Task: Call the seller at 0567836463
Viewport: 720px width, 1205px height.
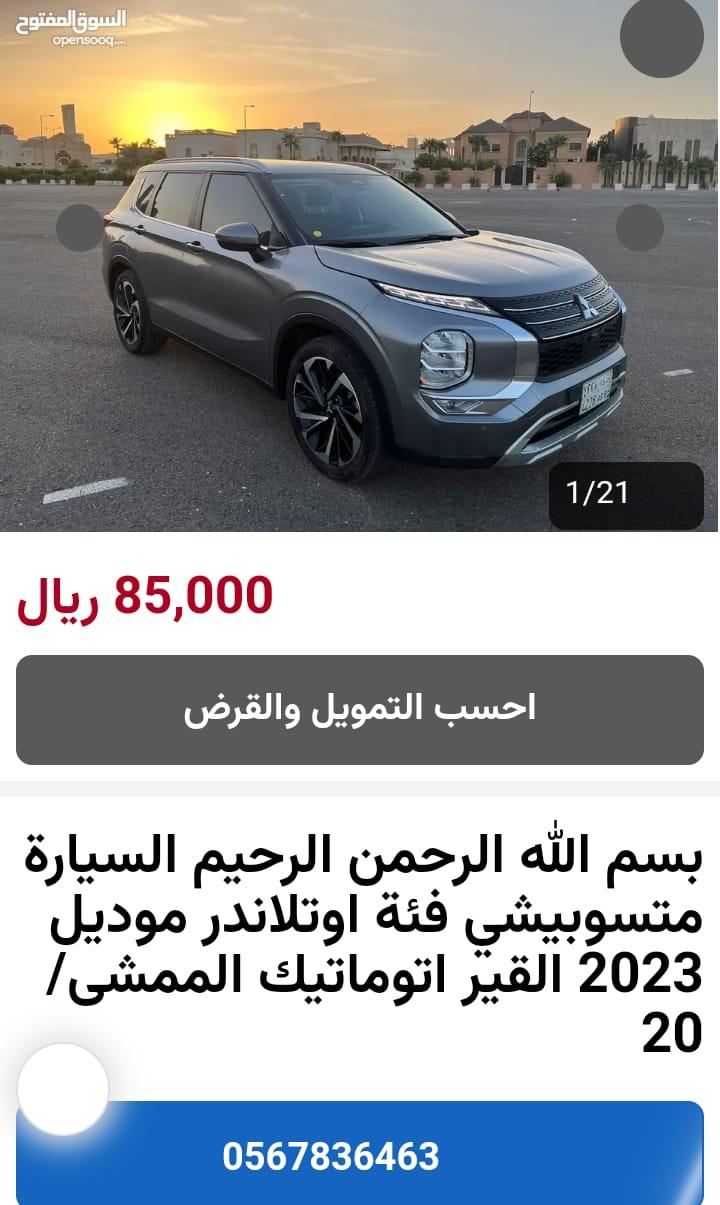Action: (360, 1154)
